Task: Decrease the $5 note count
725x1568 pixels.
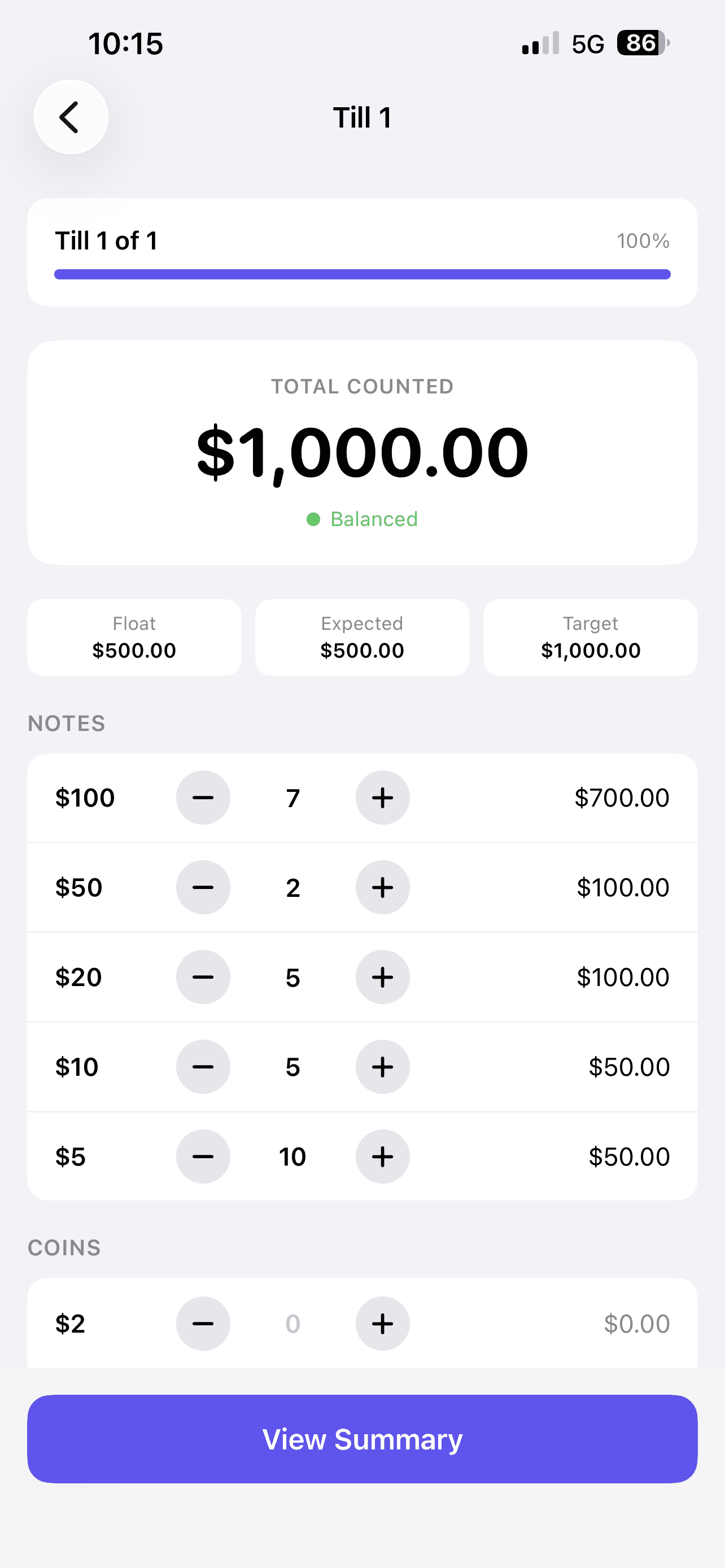Action: click(x=203, y=1156)
